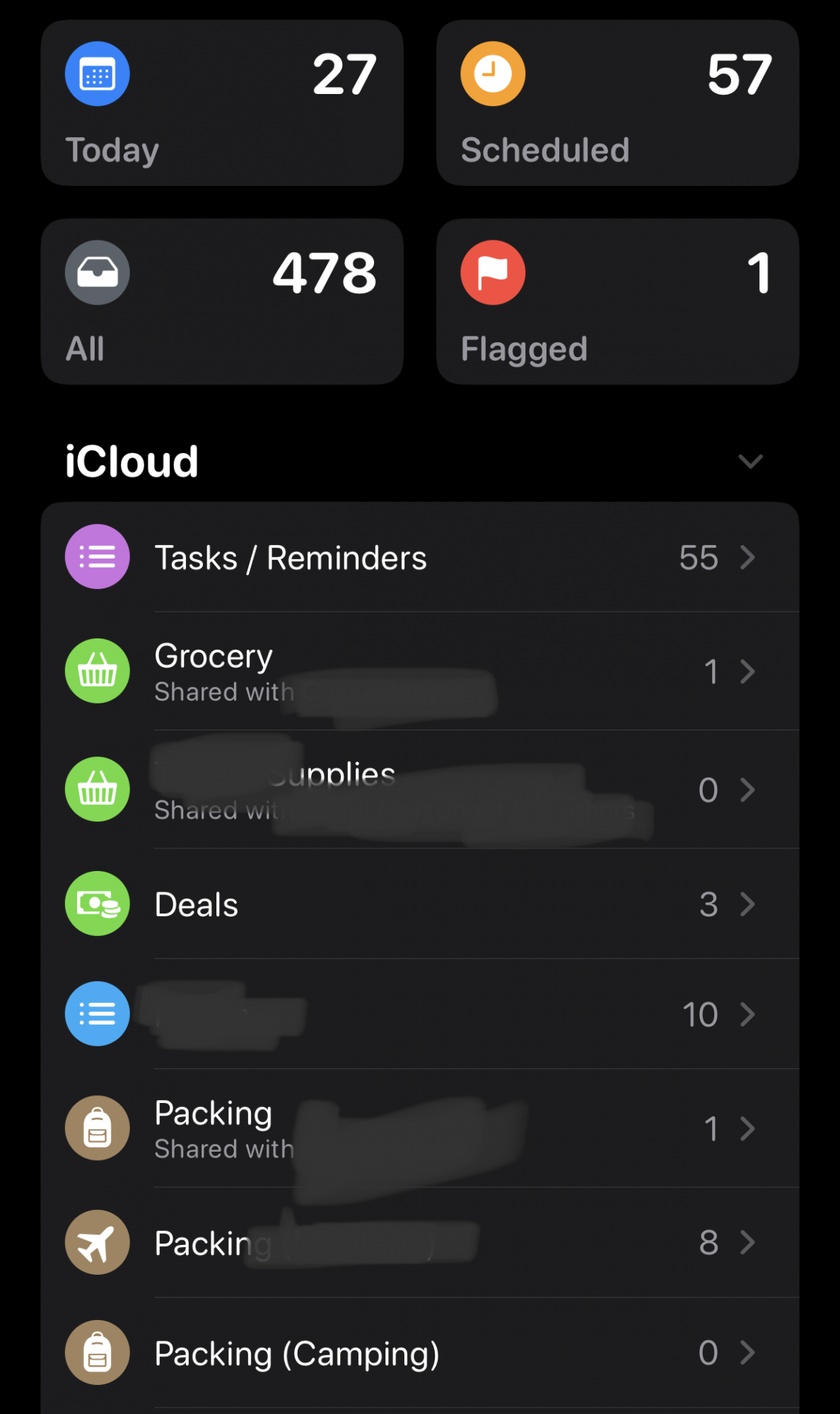The image size is (840, 1414).
Task: Open the Packing list with airplane icon
Action: (420, 1242)
